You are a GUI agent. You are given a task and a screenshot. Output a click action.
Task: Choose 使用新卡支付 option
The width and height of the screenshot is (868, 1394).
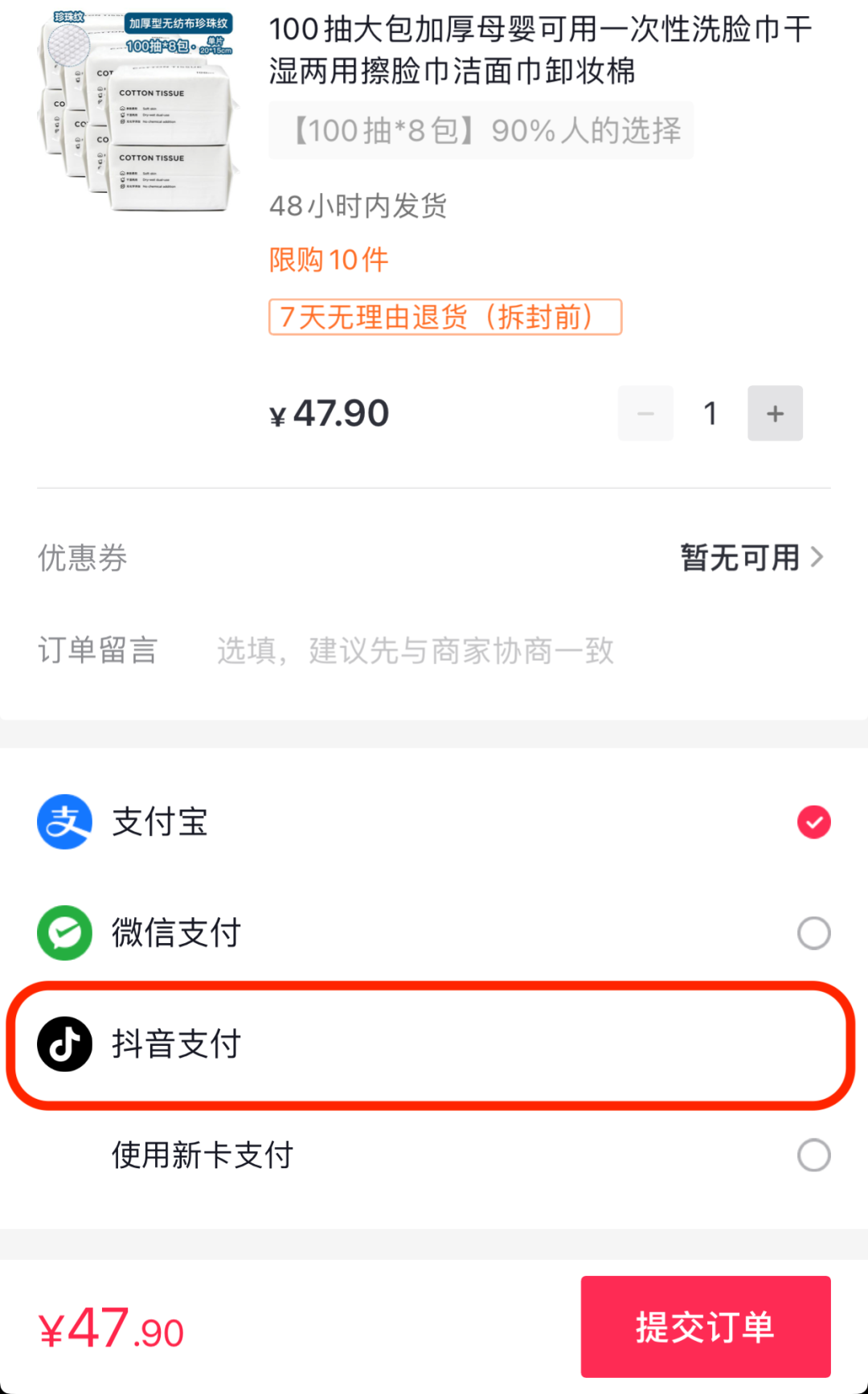pos(813,1155)
